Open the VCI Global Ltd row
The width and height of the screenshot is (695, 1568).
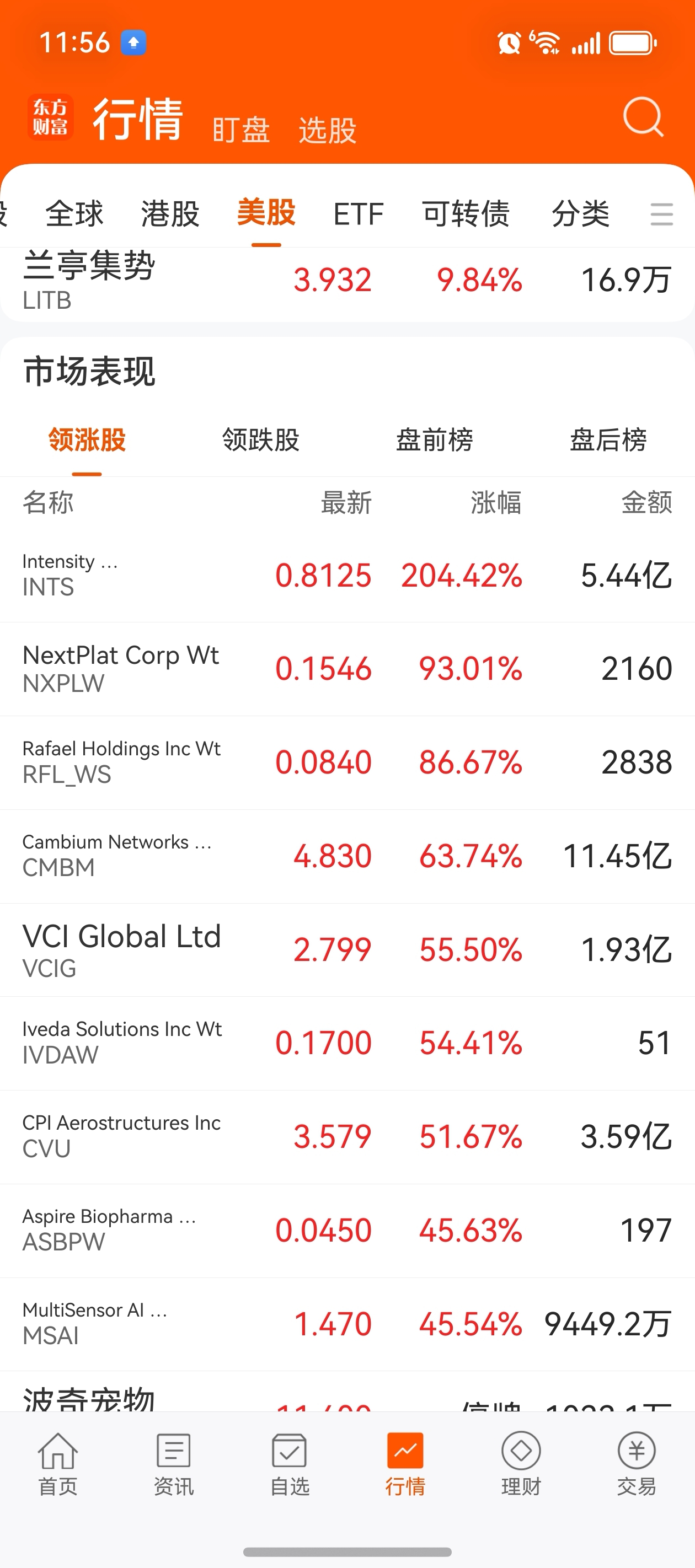[347, 949]
